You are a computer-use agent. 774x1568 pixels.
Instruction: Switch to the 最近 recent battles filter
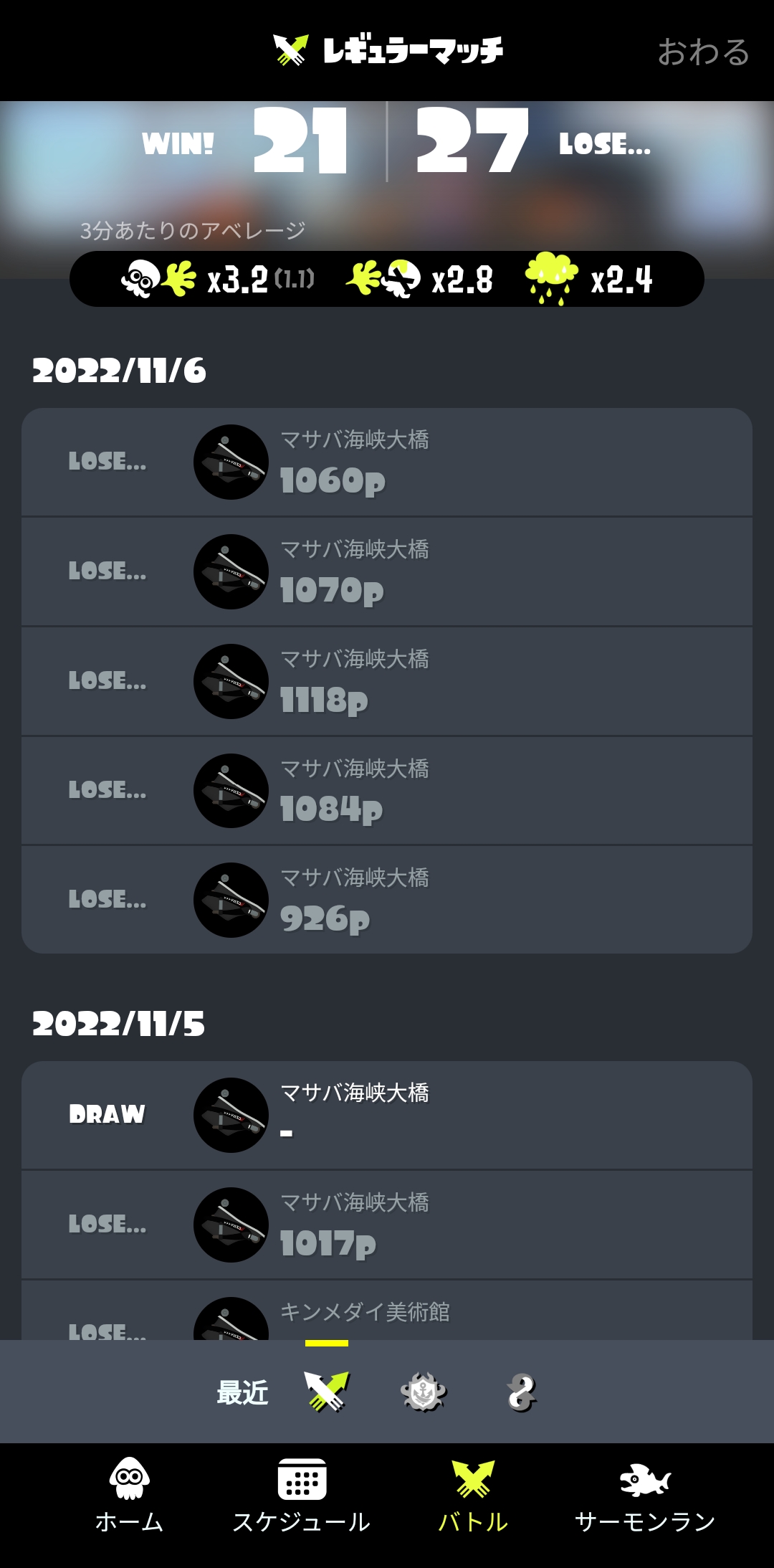(242, 1392)
